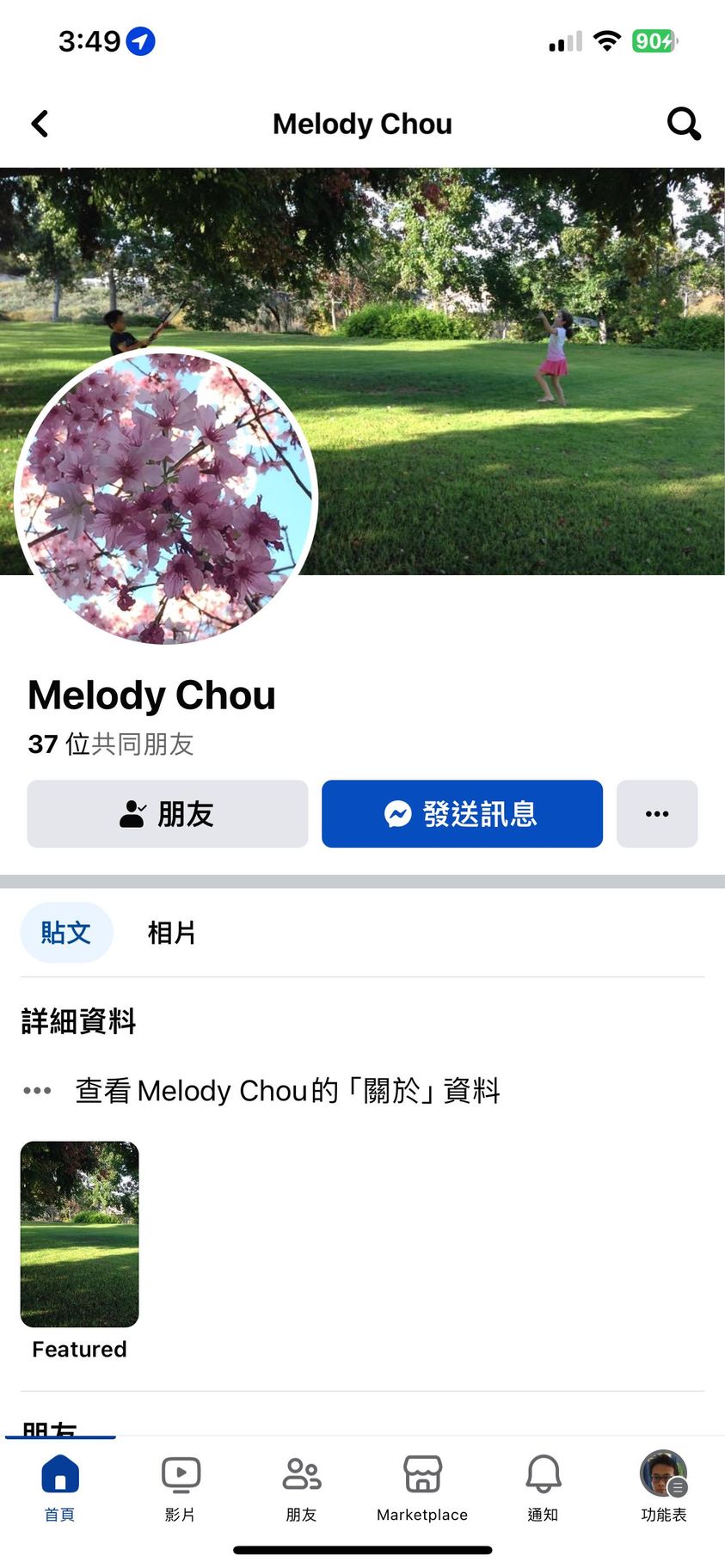
Task: Open the 朋友 tab in bottom navigation
Action: pyautogui.click(x=301, y=1487)
